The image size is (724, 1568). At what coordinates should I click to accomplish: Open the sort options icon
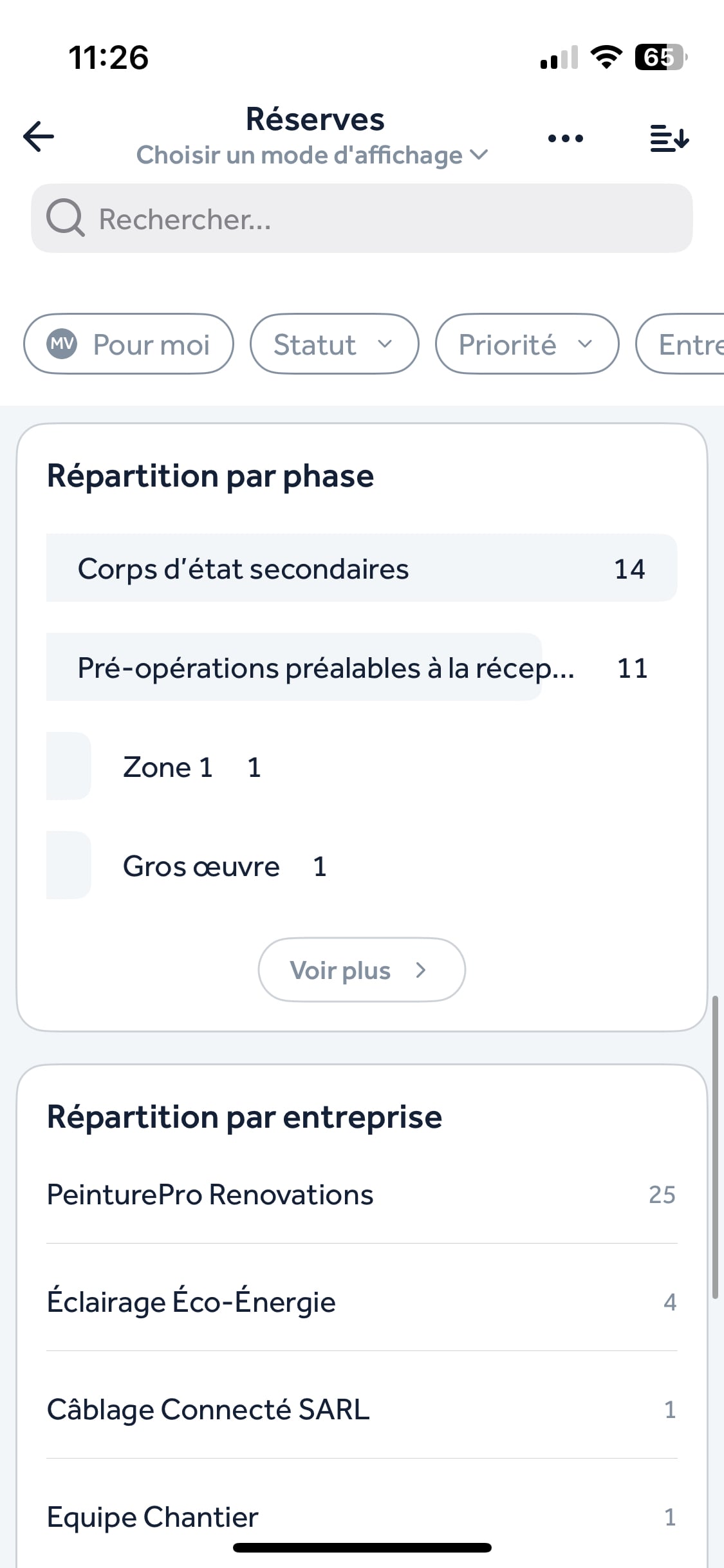[669, 138]
